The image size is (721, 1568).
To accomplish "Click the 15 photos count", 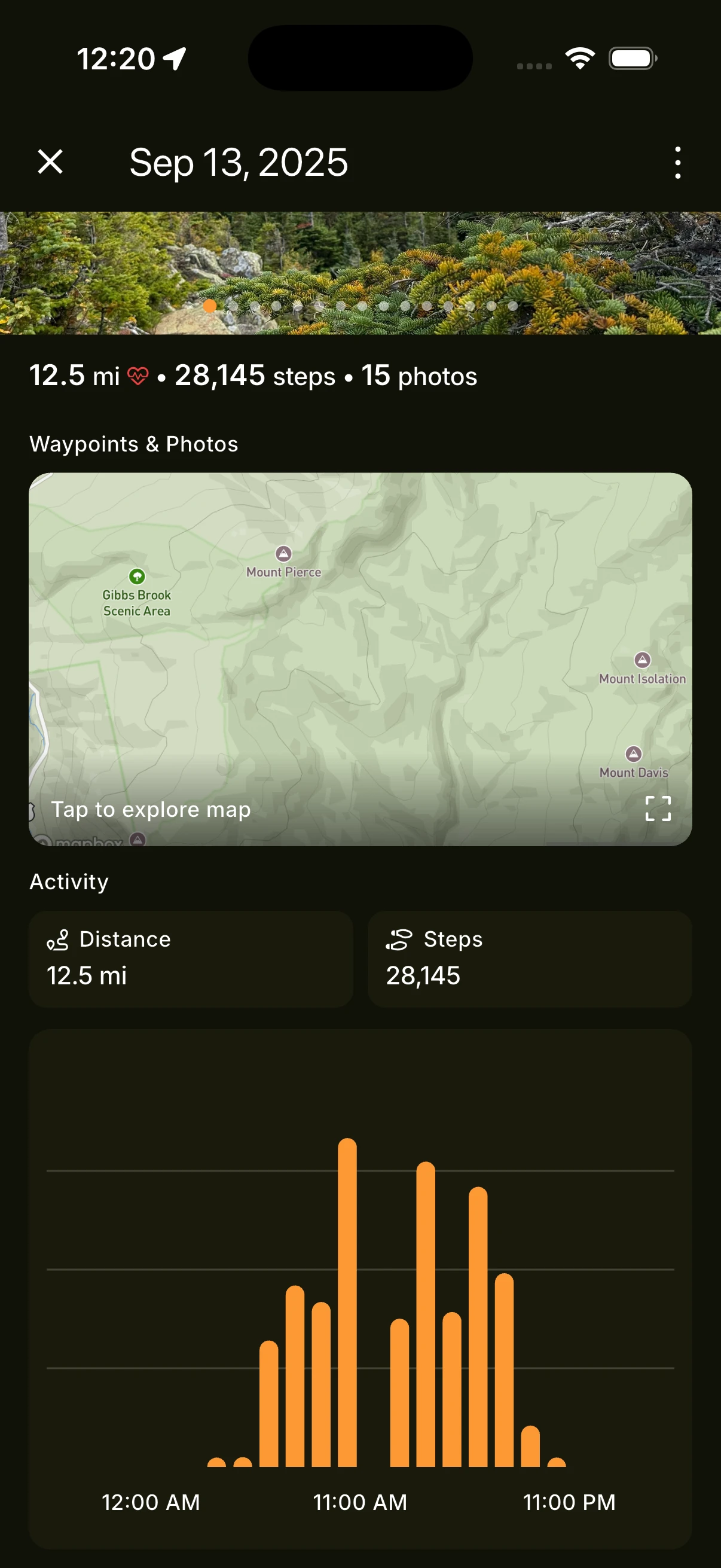I will (418, 376).
